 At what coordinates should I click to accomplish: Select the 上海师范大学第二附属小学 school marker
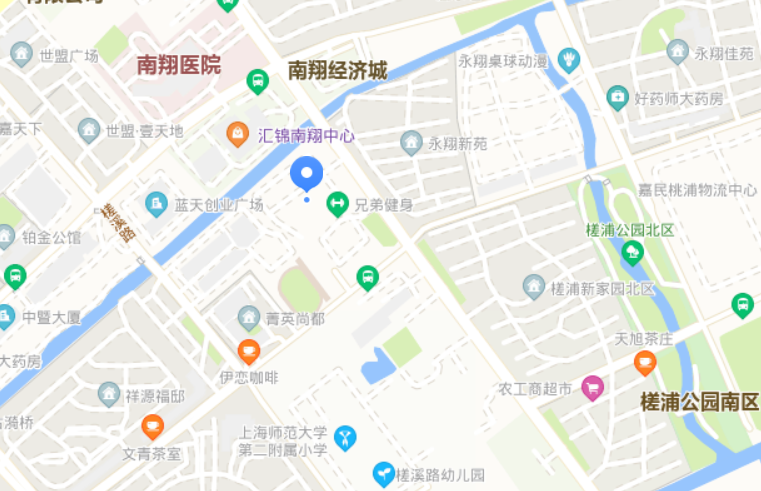point(344,437)
